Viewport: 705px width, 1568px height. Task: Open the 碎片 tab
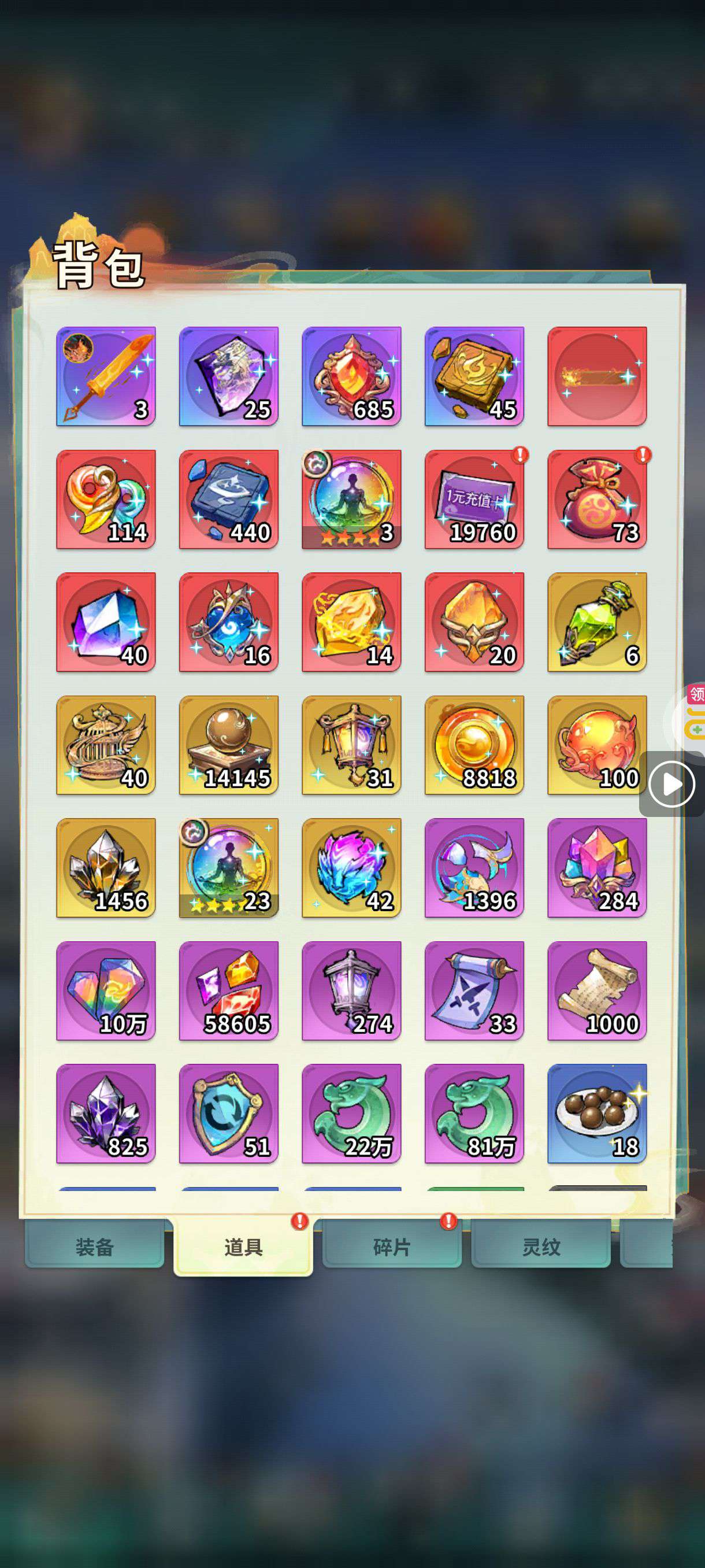[392, 1247]
